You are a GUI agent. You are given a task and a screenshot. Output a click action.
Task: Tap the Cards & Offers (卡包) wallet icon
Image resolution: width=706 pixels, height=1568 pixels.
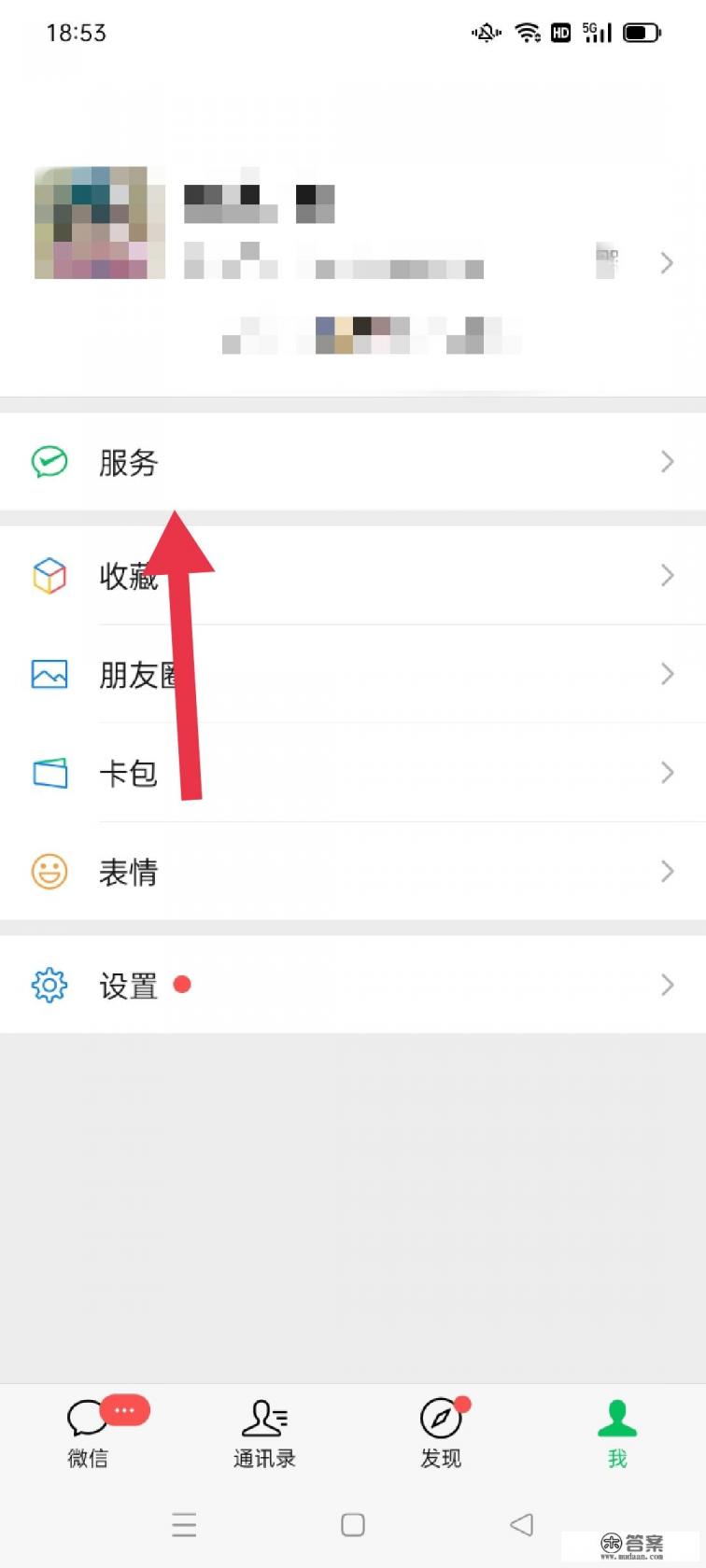(49, 773)
